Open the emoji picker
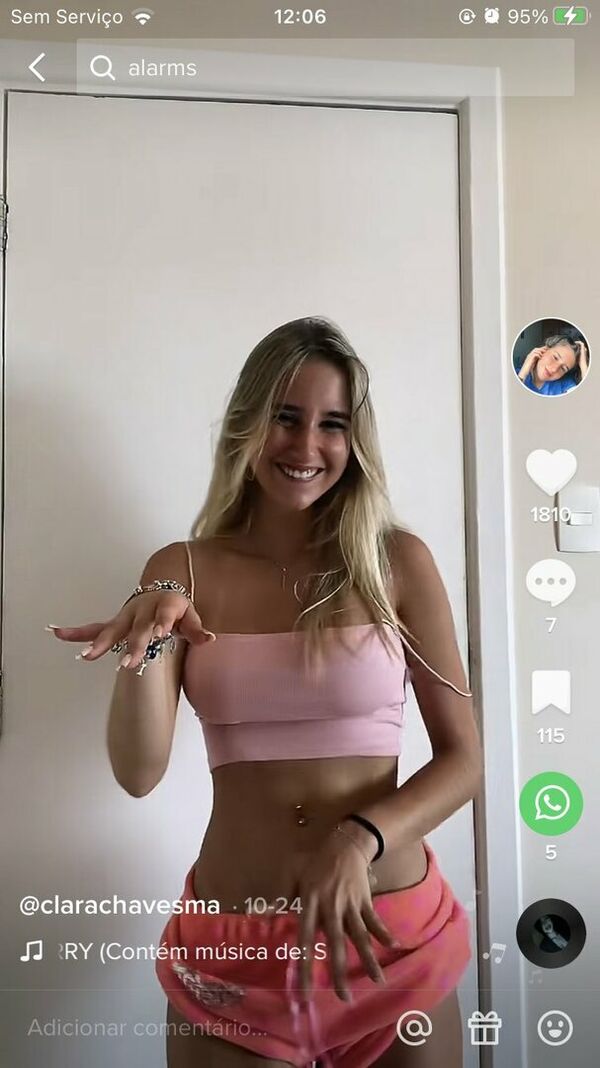Viewport: 600px width, 1068px height. click(555, 1027)
